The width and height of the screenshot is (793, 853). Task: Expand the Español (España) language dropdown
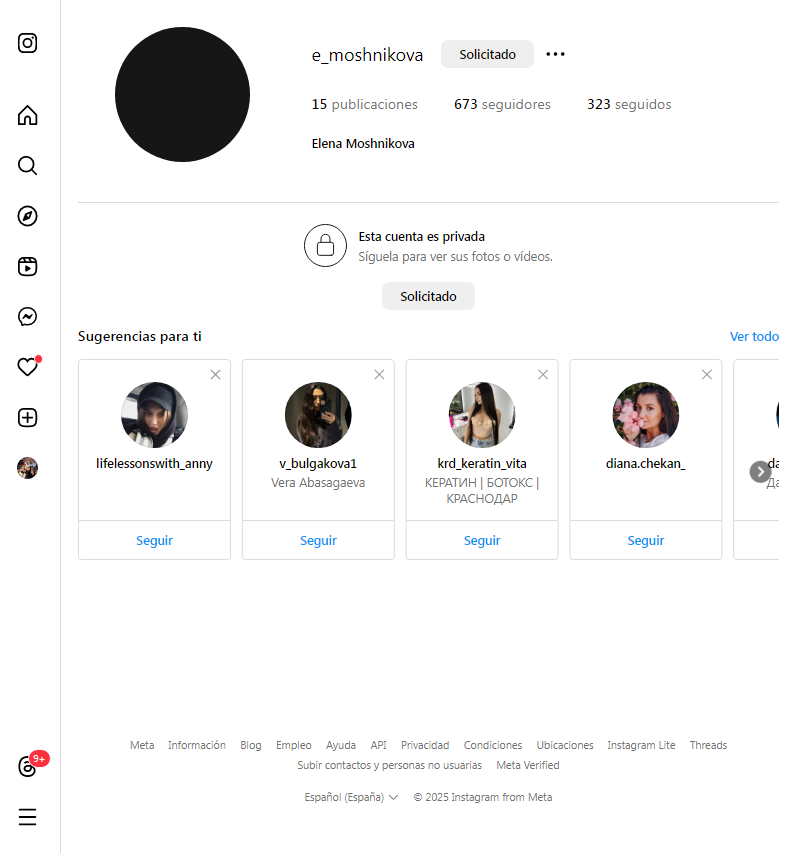pyautogui.click(x=351, y=797)
